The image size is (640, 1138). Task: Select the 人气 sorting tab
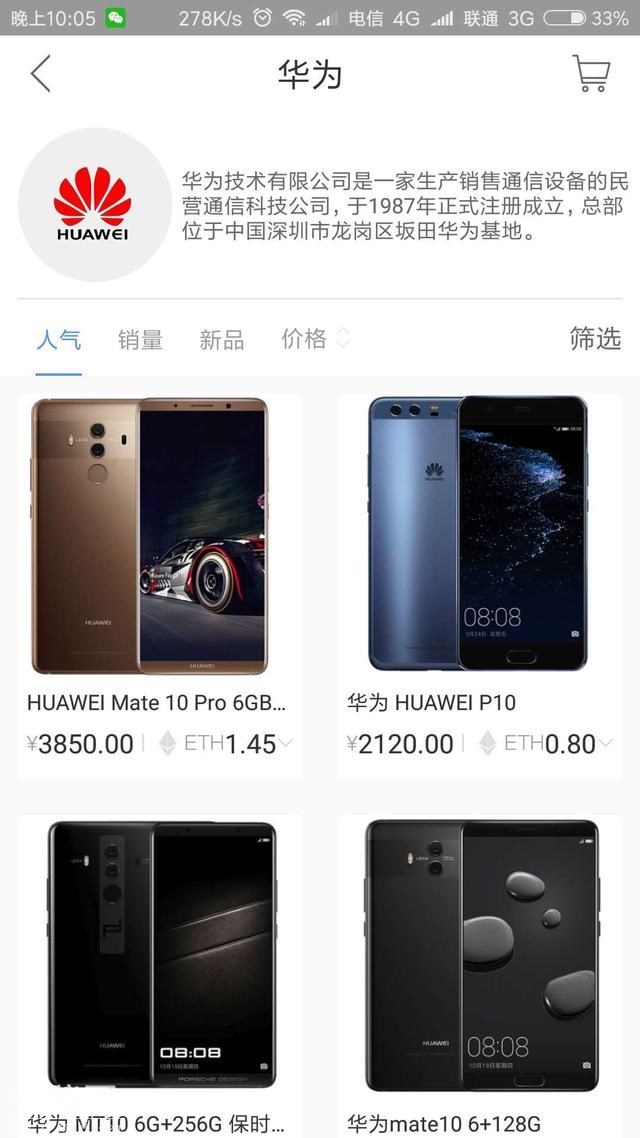point(58,340)
